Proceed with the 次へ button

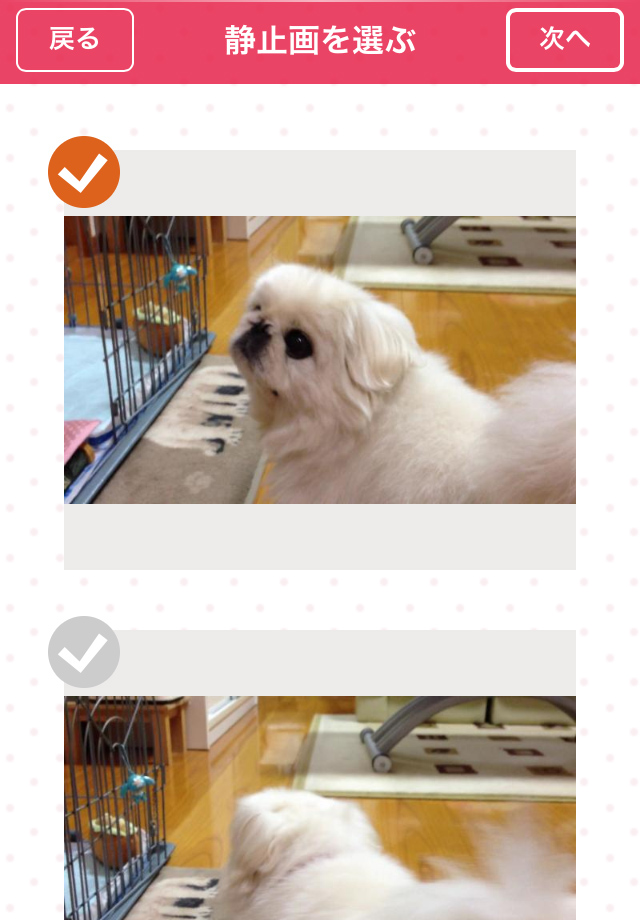pos(565,40)
